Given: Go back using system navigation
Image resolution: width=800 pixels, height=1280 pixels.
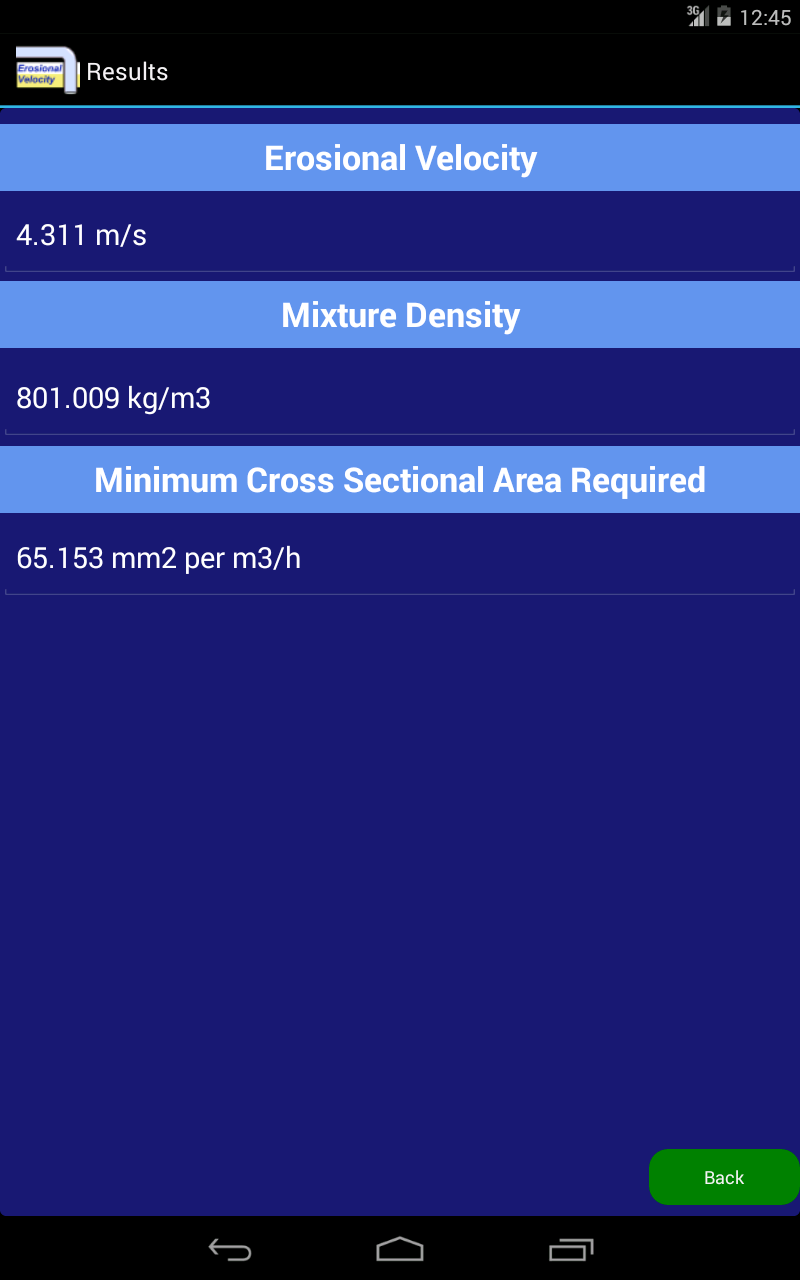Looking at the screenshot, I should 229,1249.
